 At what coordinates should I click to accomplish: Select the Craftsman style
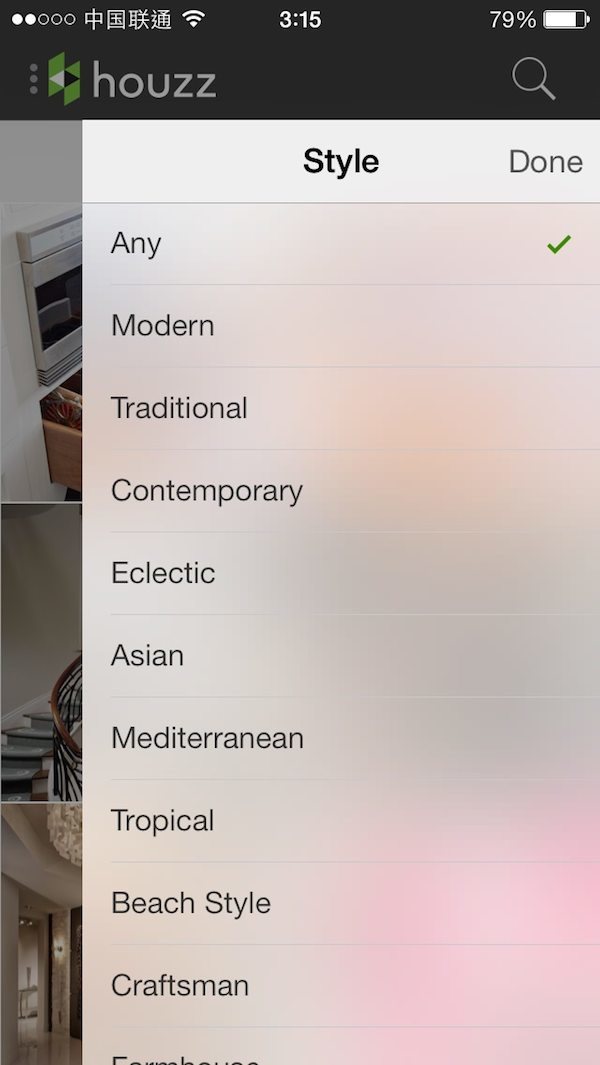point(340,986)
